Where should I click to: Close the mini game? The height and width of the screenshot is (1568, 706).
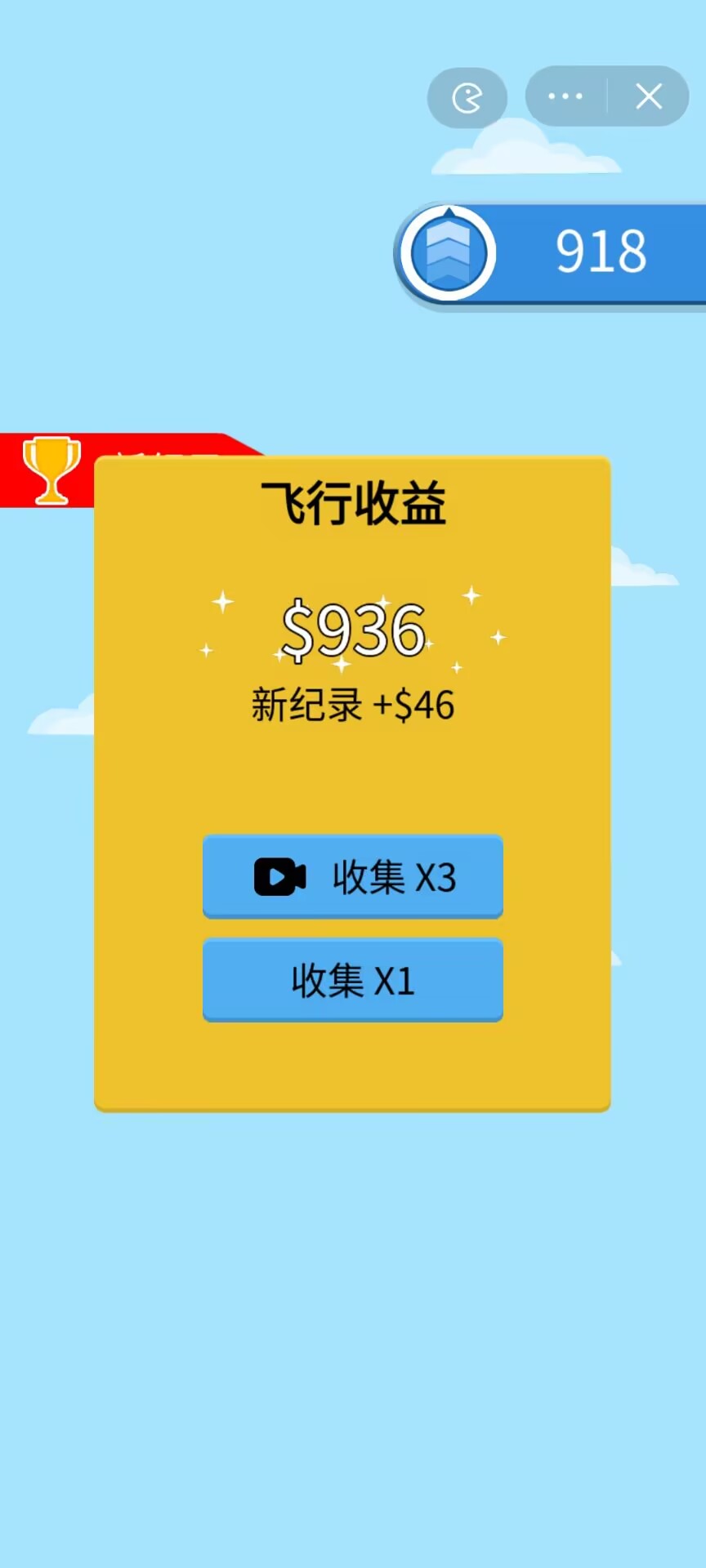tap(649, 96)
